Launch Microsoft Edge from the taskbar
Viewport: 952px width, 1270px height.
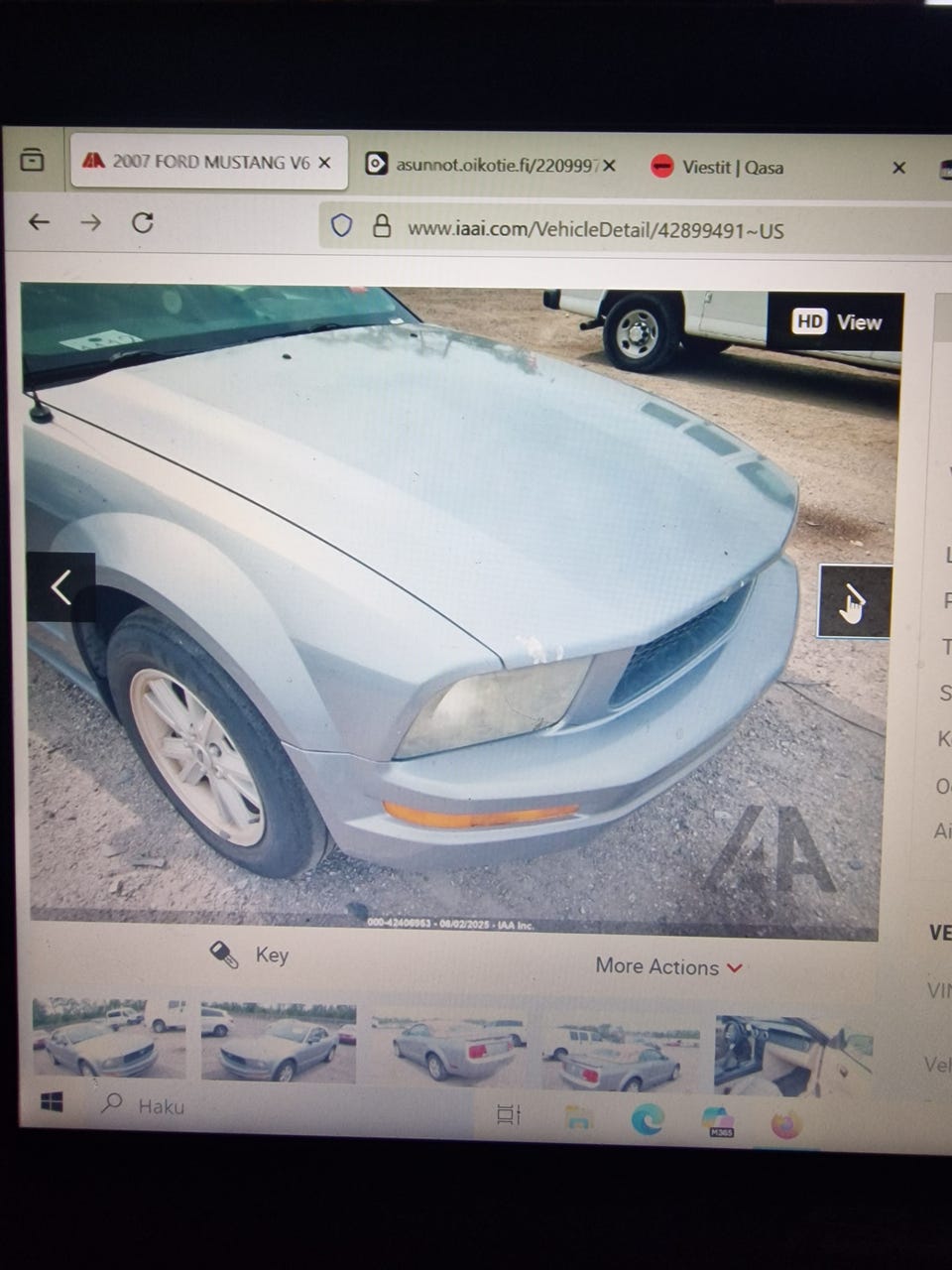[x=647, y=1119]
